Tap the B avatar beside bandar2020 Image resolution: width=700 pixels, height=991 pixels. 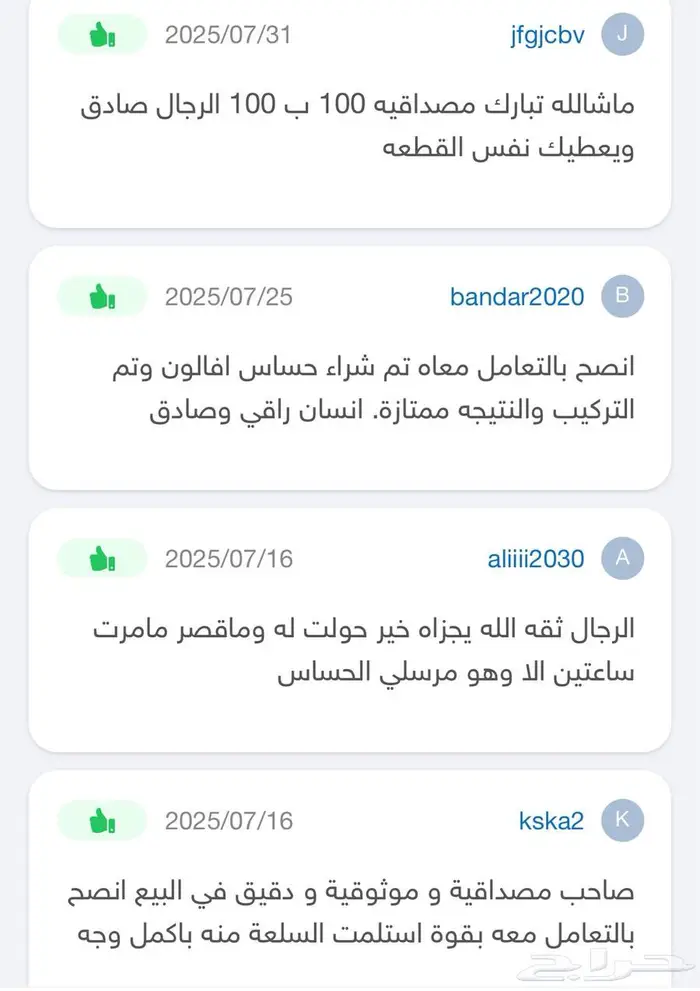tap(622, 296)
